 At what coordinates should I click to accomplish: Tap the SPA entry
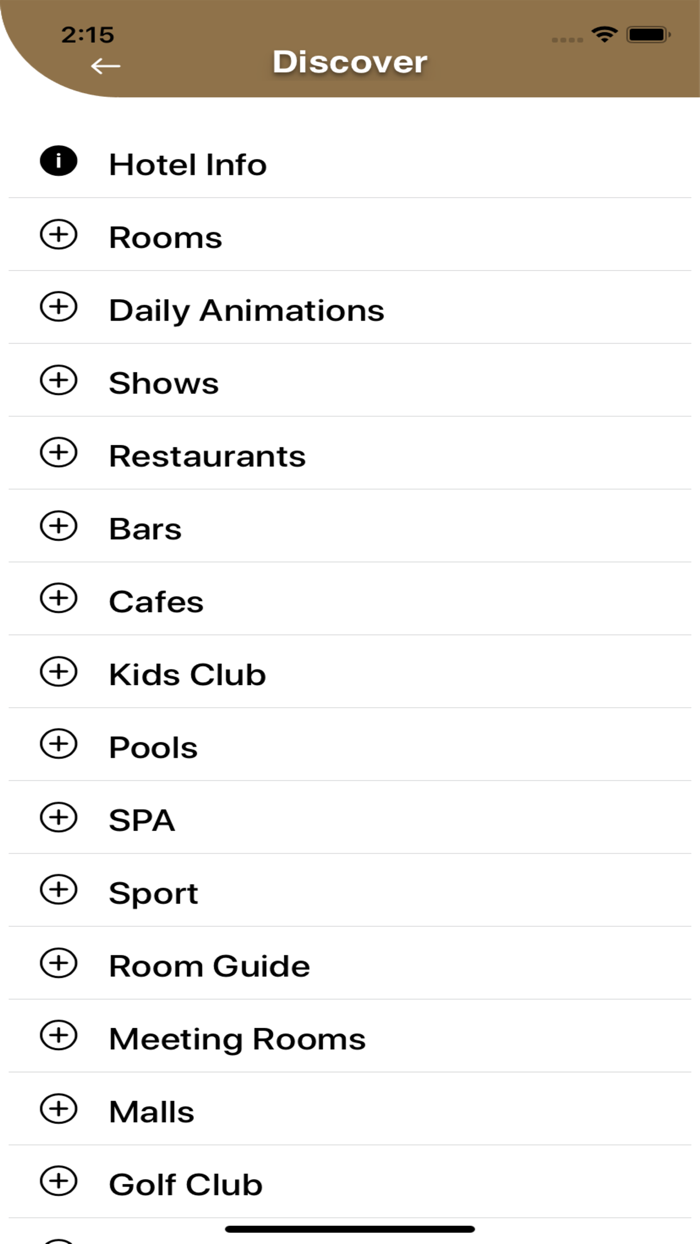coord(142,820)
